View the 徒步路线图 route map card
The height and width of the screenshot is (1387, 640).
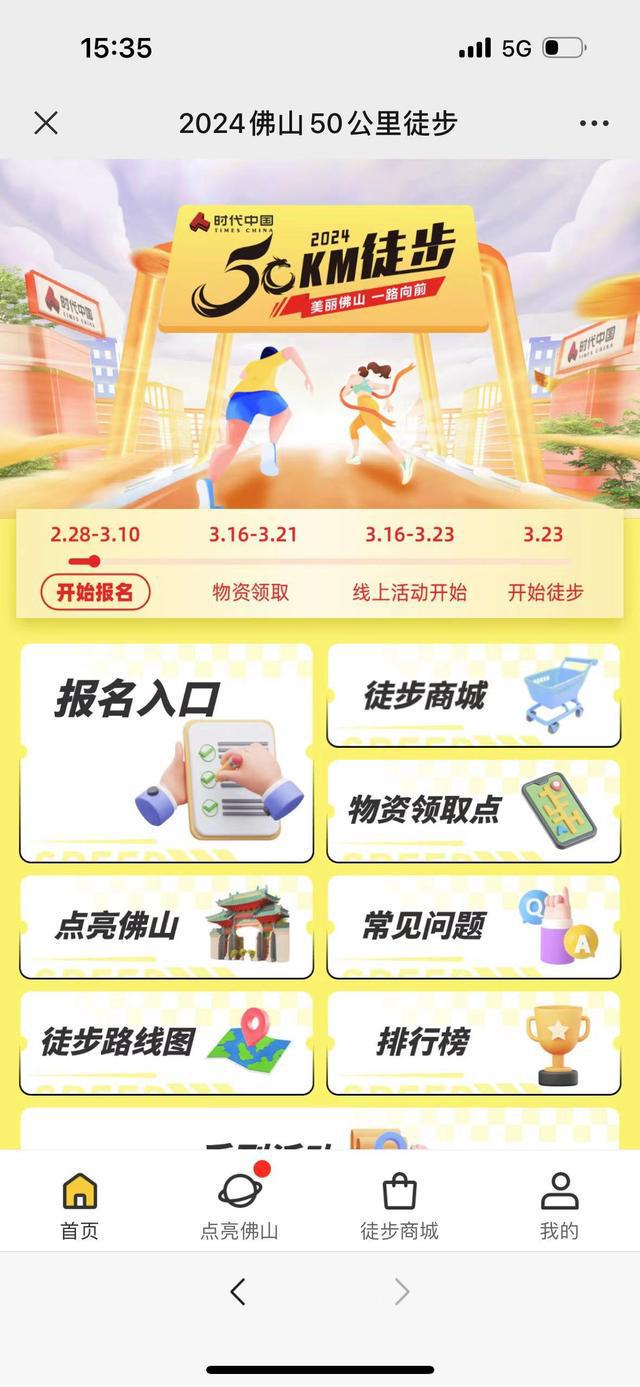166,1042
